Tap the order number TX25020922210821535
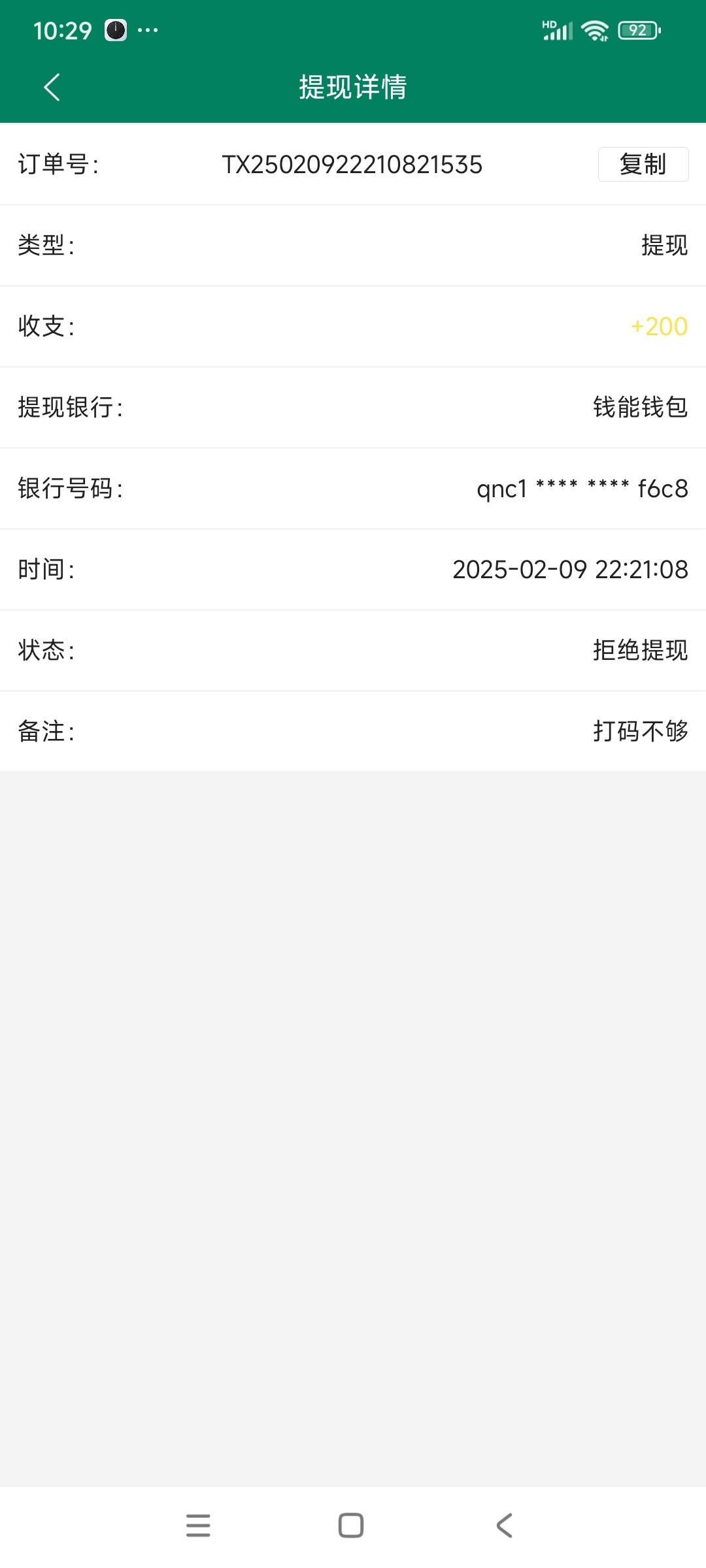706x1568 pixels. click(353, 165)
